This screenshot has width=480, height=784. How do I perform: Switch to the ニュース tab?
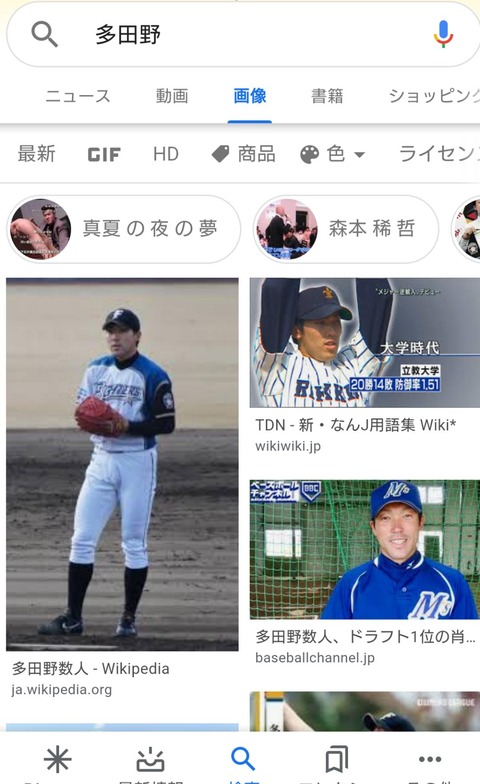tap(78, 96)
